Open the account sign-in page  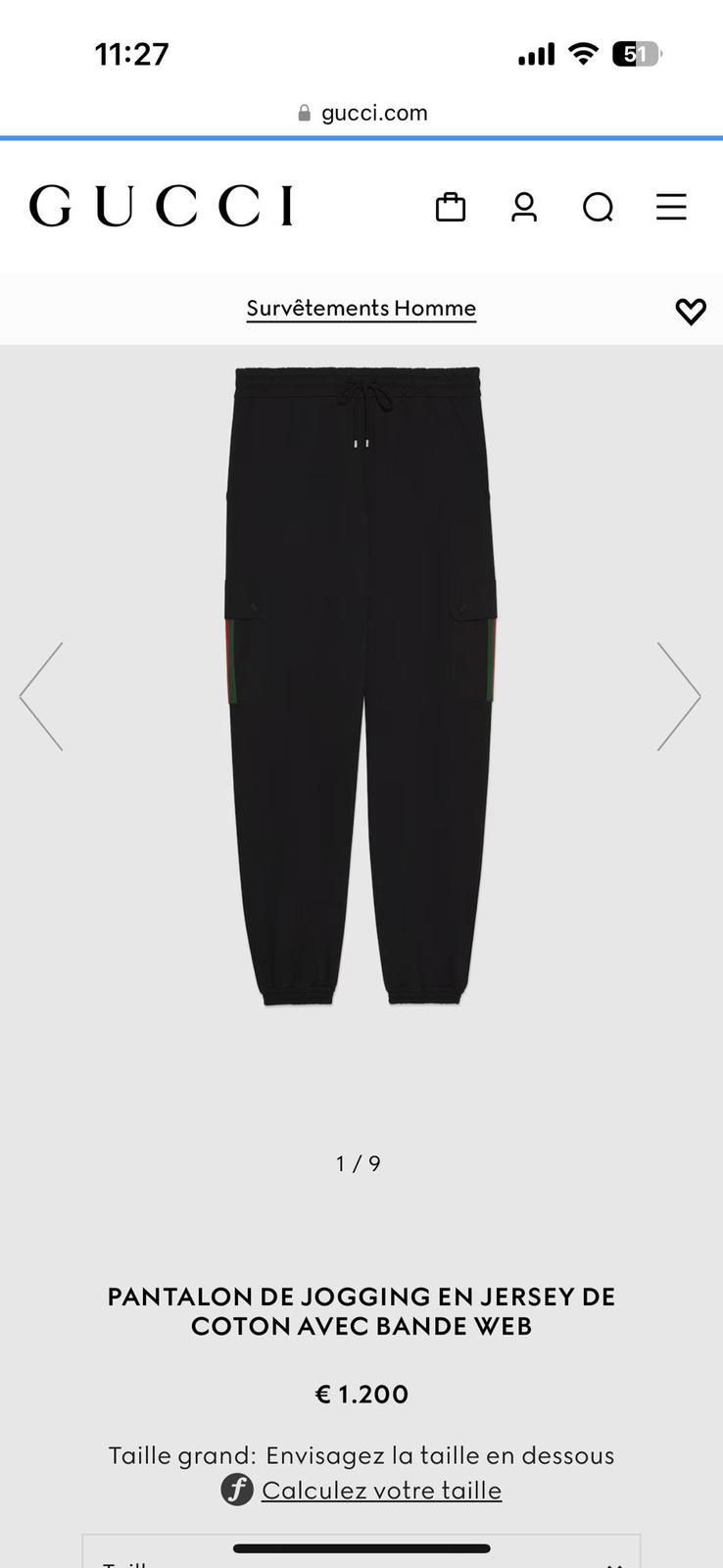524,207
